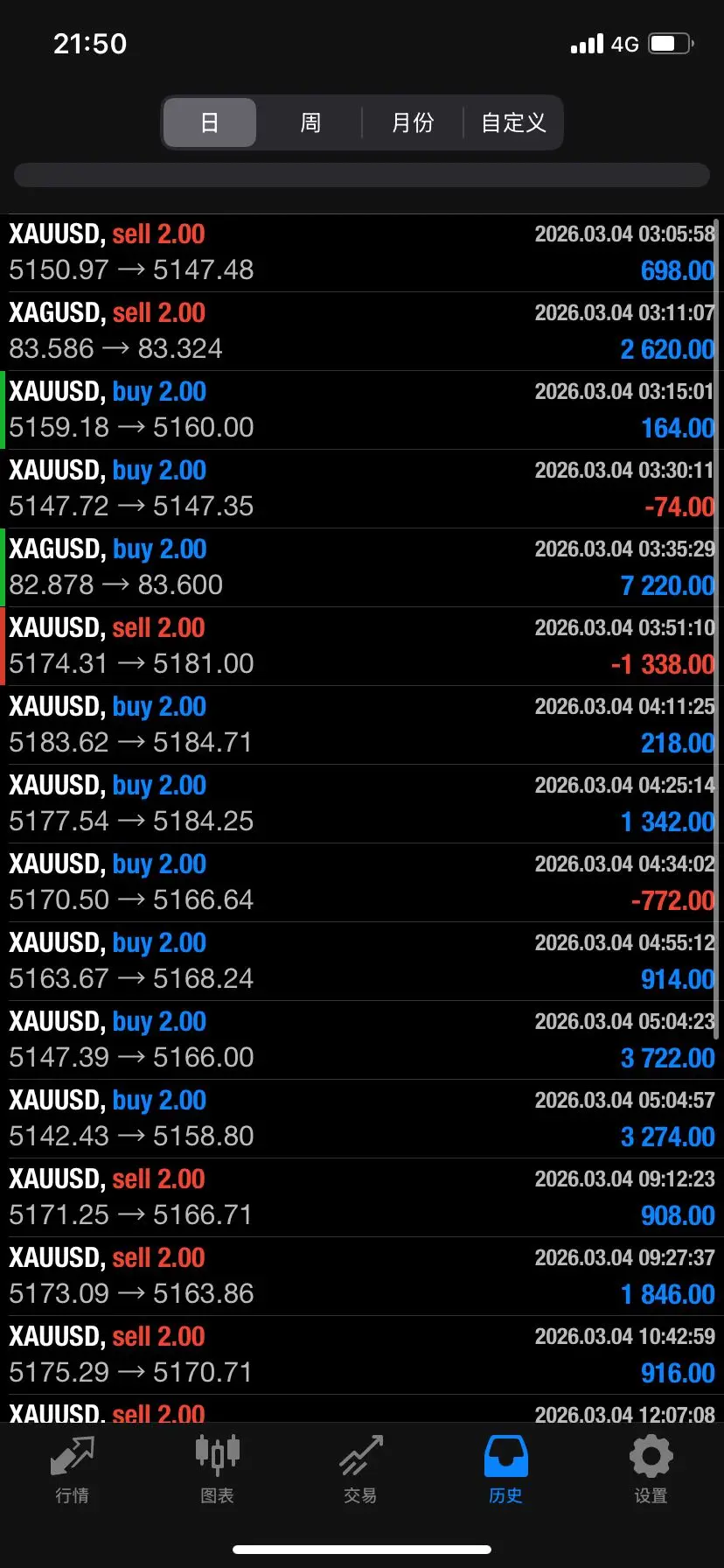Image resolution: width=724 pixels, height=1568 pixels.
Task: Open the XAUUSD buy trade losing -74.00
Action: (362, 489)
